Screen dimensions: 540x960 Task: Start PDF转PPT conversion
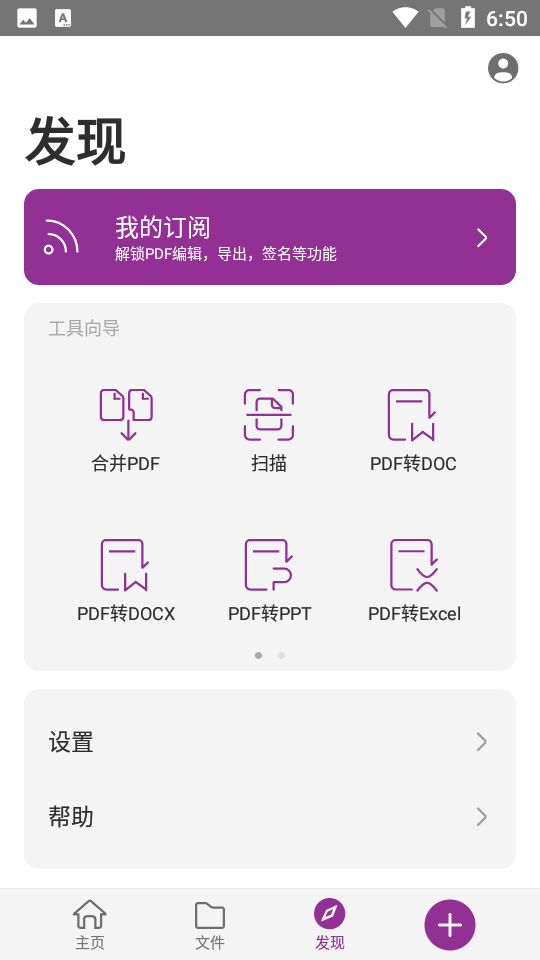(x=269, y=581)
